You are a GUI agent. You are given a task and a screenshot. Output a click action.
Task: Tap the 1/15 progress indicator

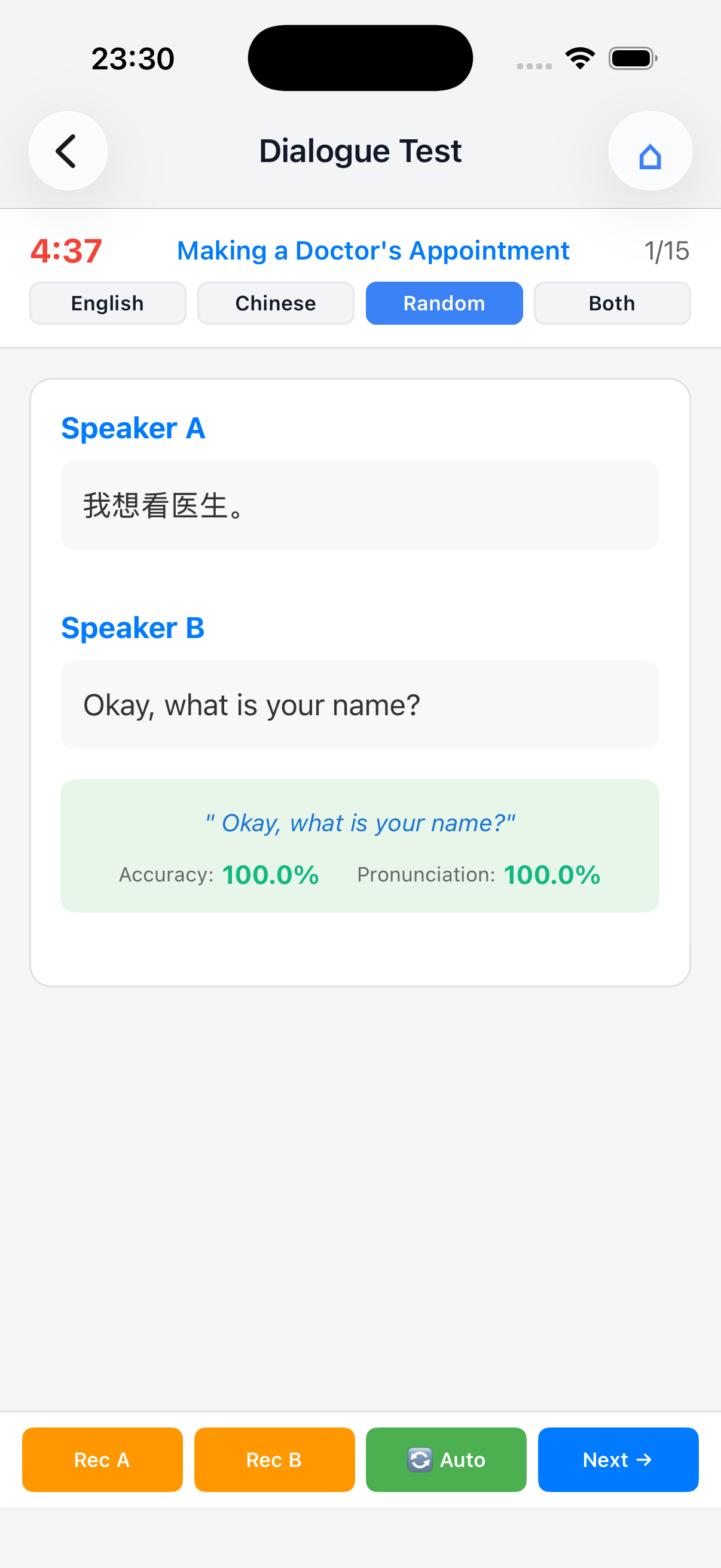click(667, 250)
